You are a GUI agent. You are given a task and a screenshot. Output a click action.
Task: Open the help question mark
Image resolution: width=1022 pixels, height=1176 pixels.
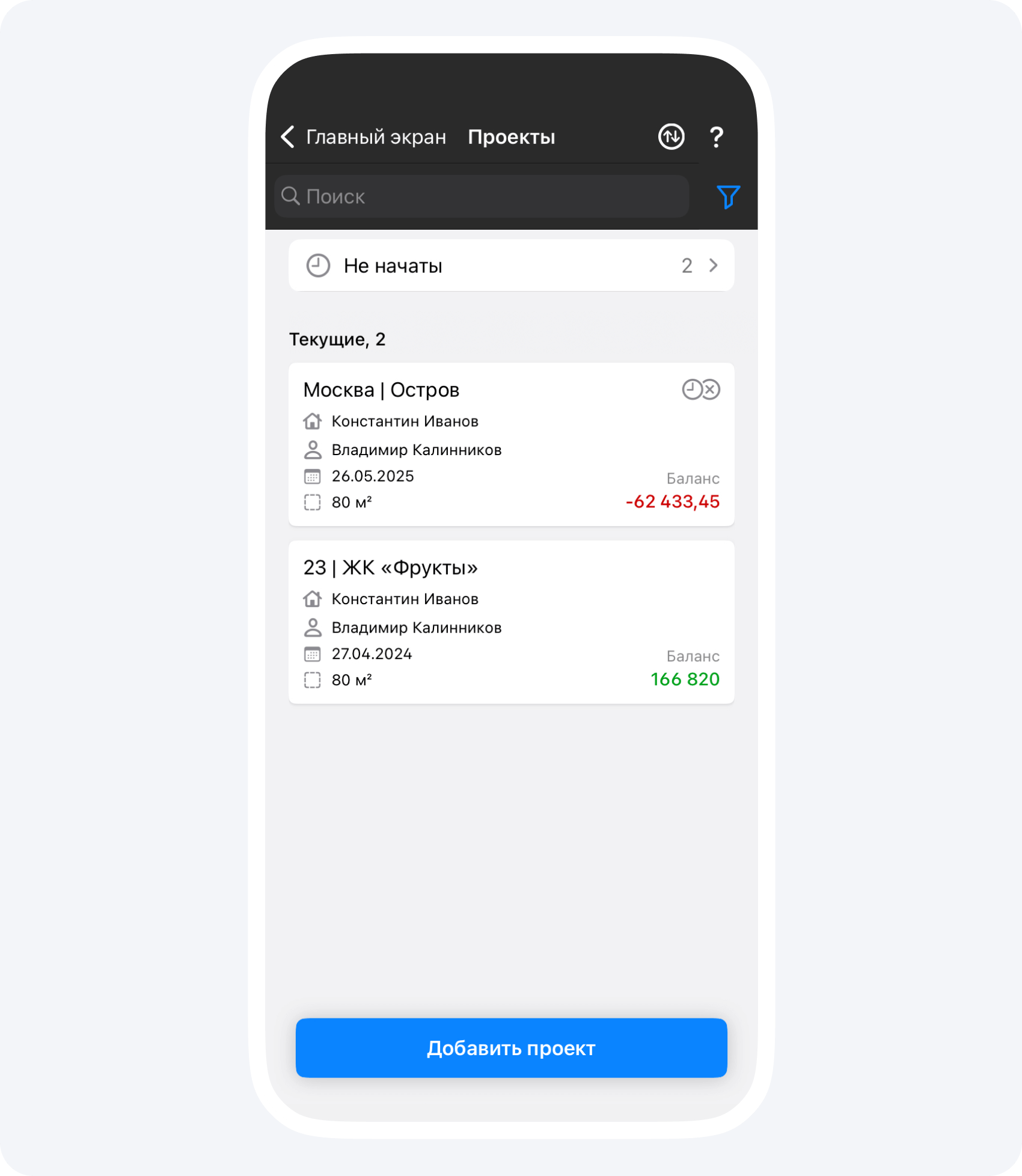point(716,137)
